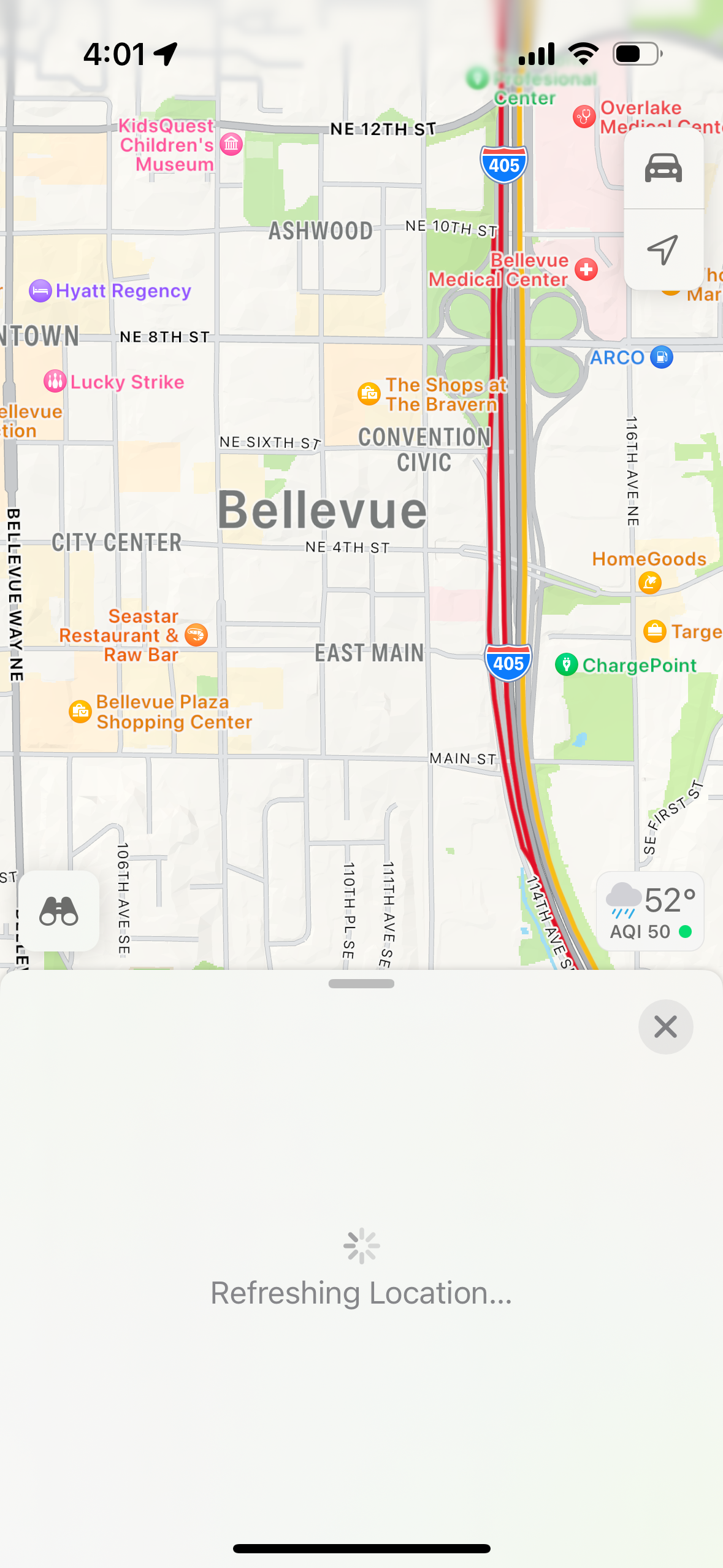
Task: Select the Target store pin
Action: [x=655, y=631]
